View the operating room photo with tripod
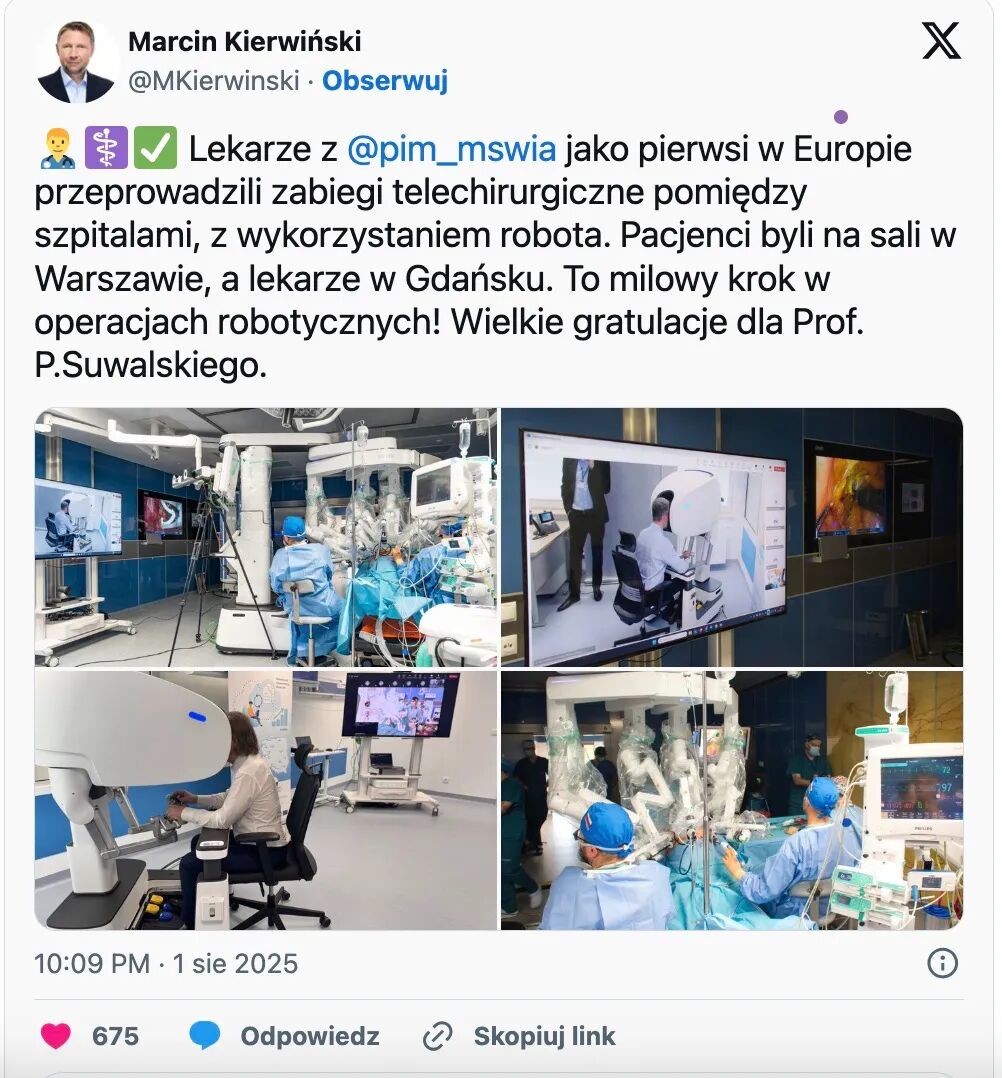This screenshot has width=1002, height=1078. pyautogui.click(x=266, y=537)
